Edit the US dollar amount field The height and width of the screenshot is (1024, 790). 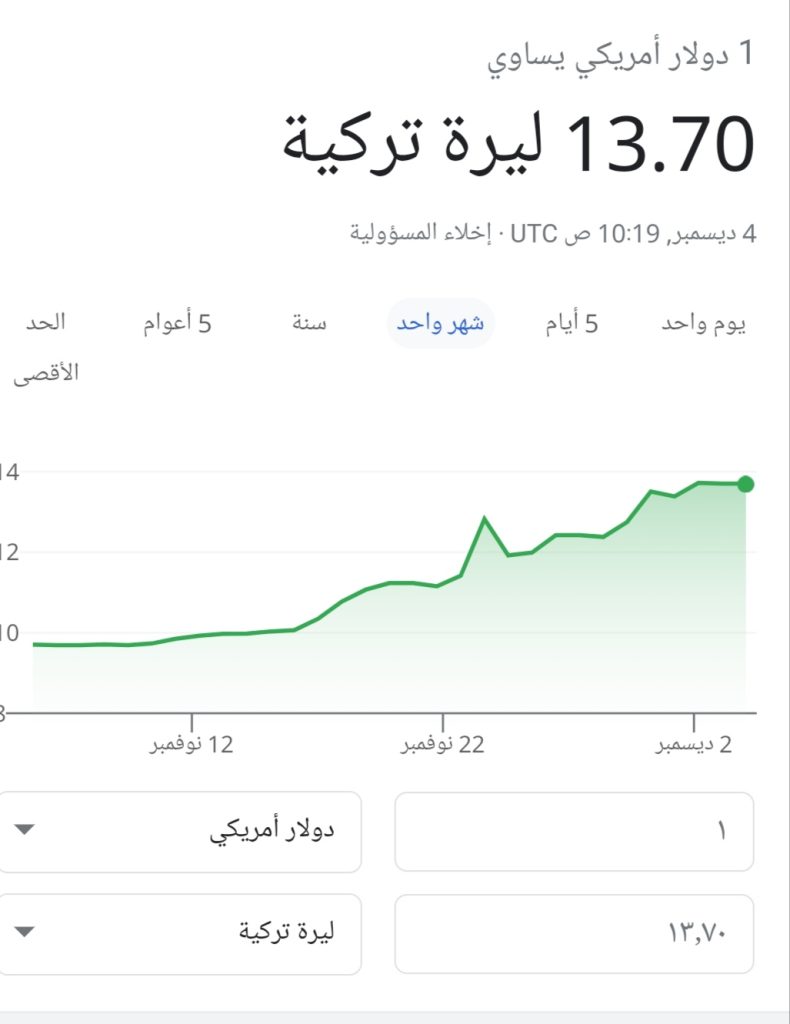574,831
